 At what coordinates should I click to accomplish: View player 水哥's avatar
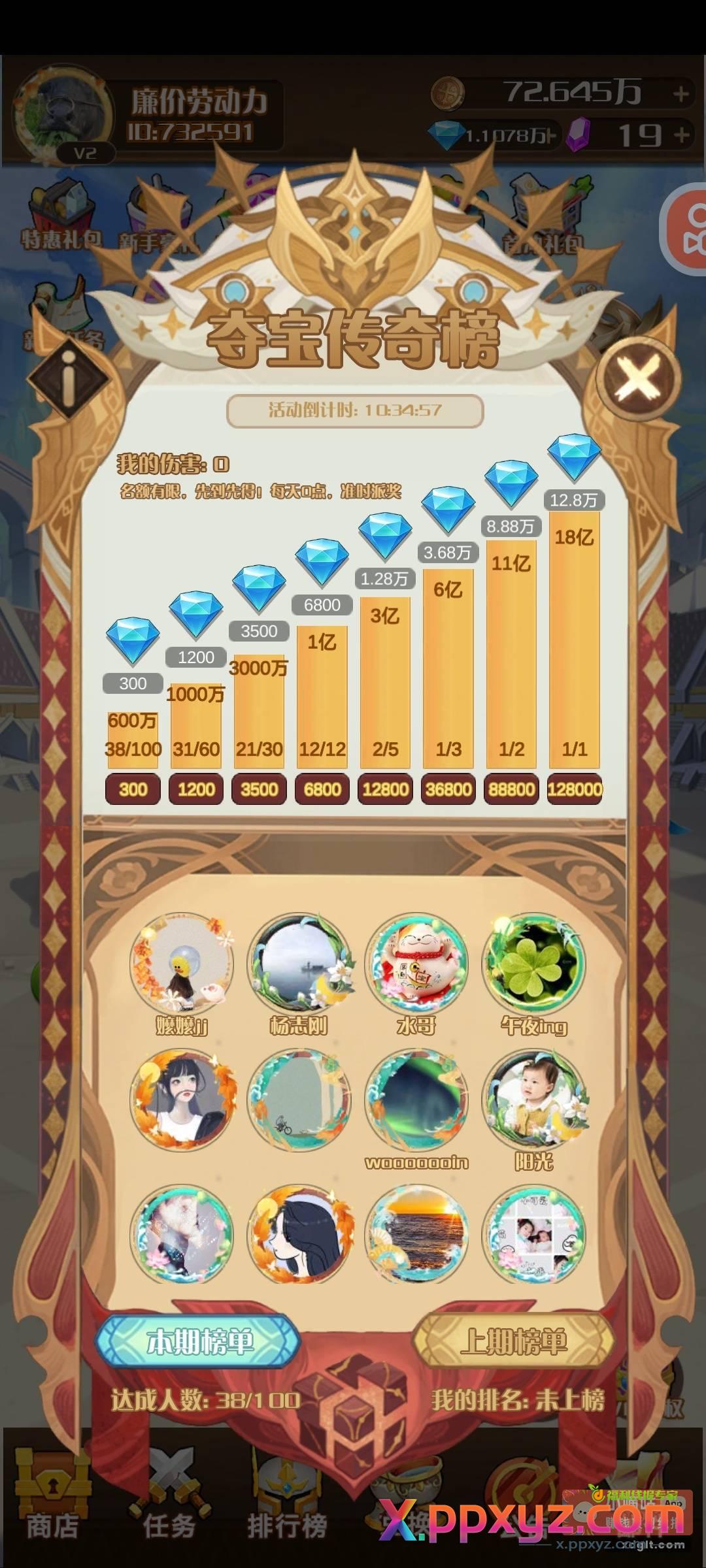click(x=416, y=964)
